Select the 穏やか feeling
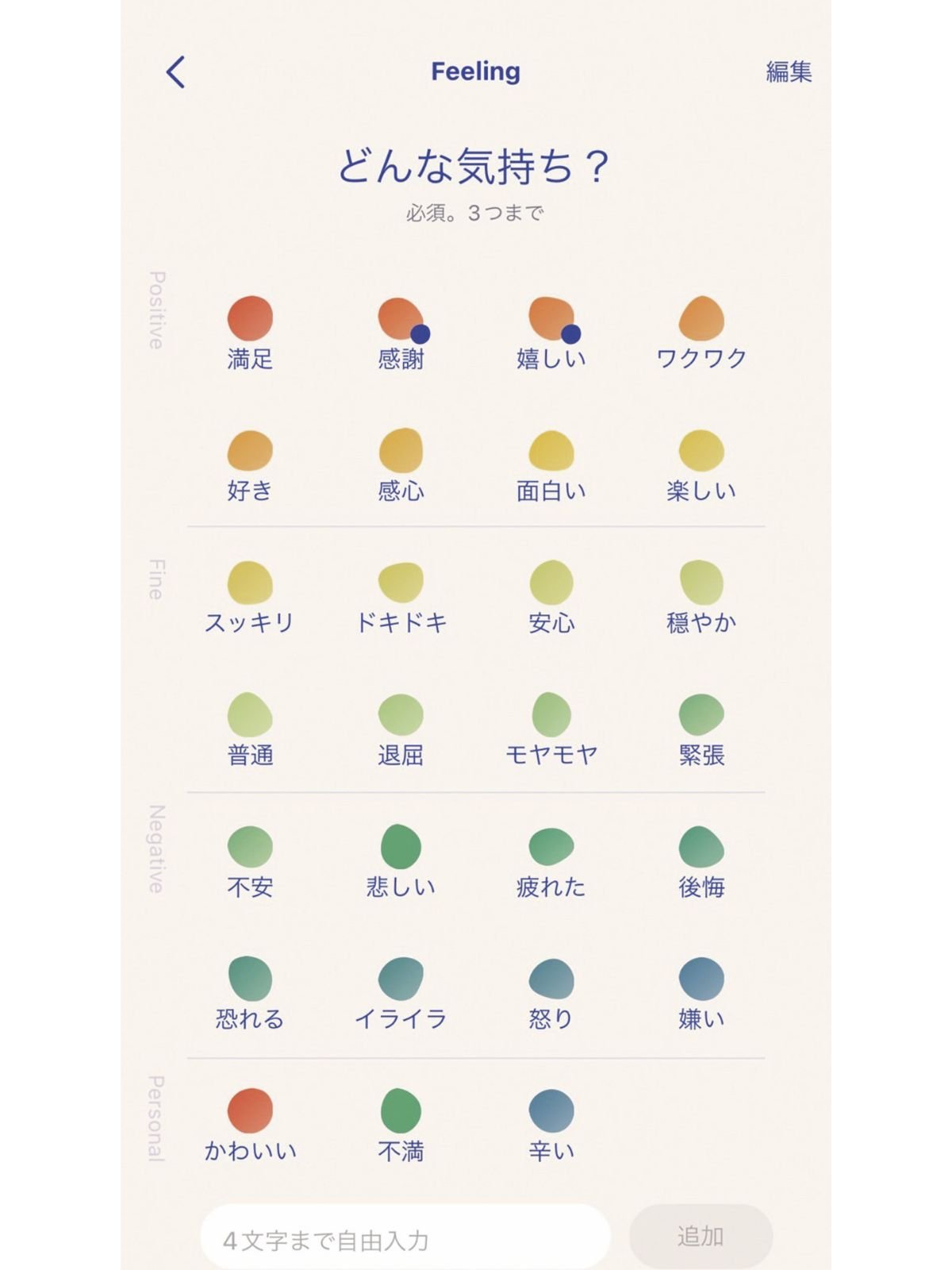Viewport: 952px width, 1270px height. coord(701,583)
